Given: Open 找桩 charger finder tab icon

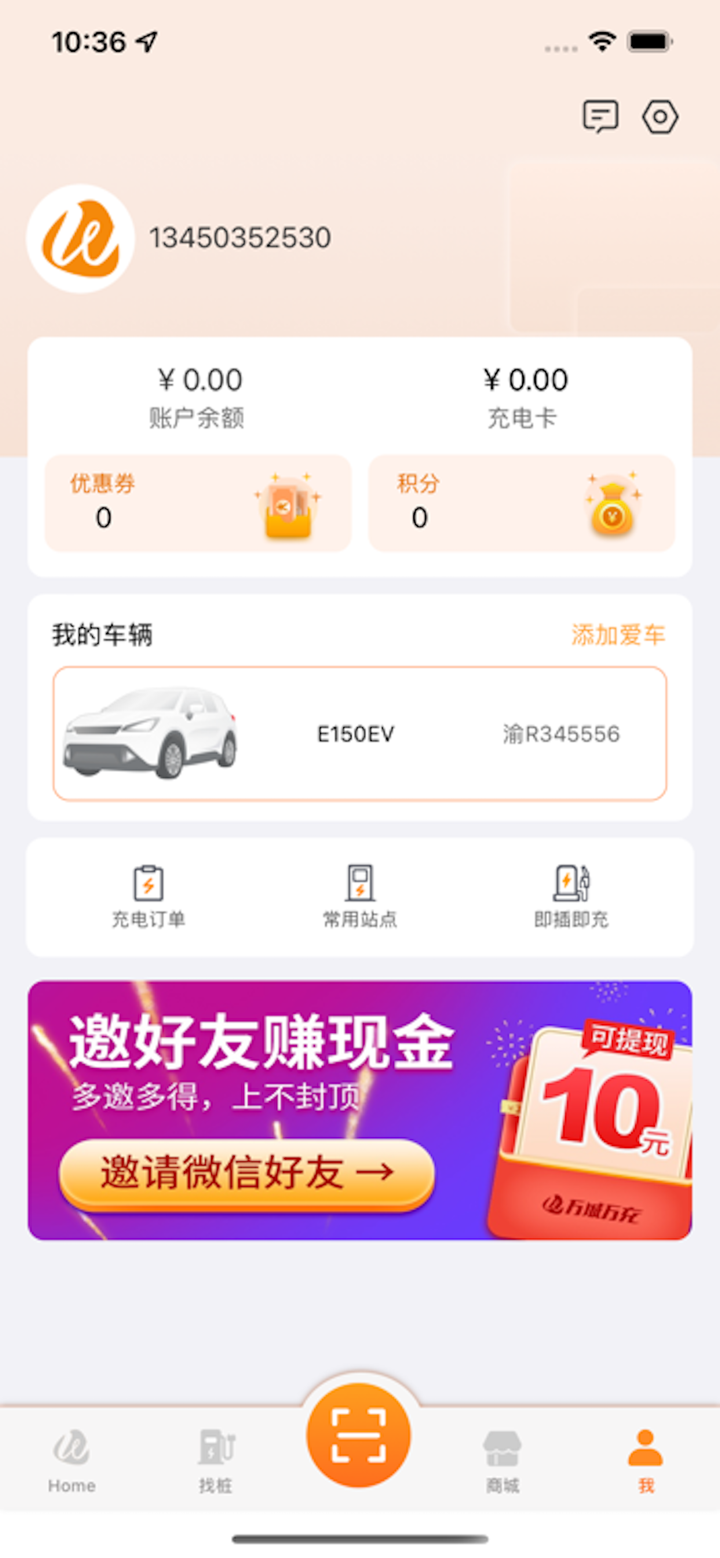Looking at the screenshot, I should 215,1444.
